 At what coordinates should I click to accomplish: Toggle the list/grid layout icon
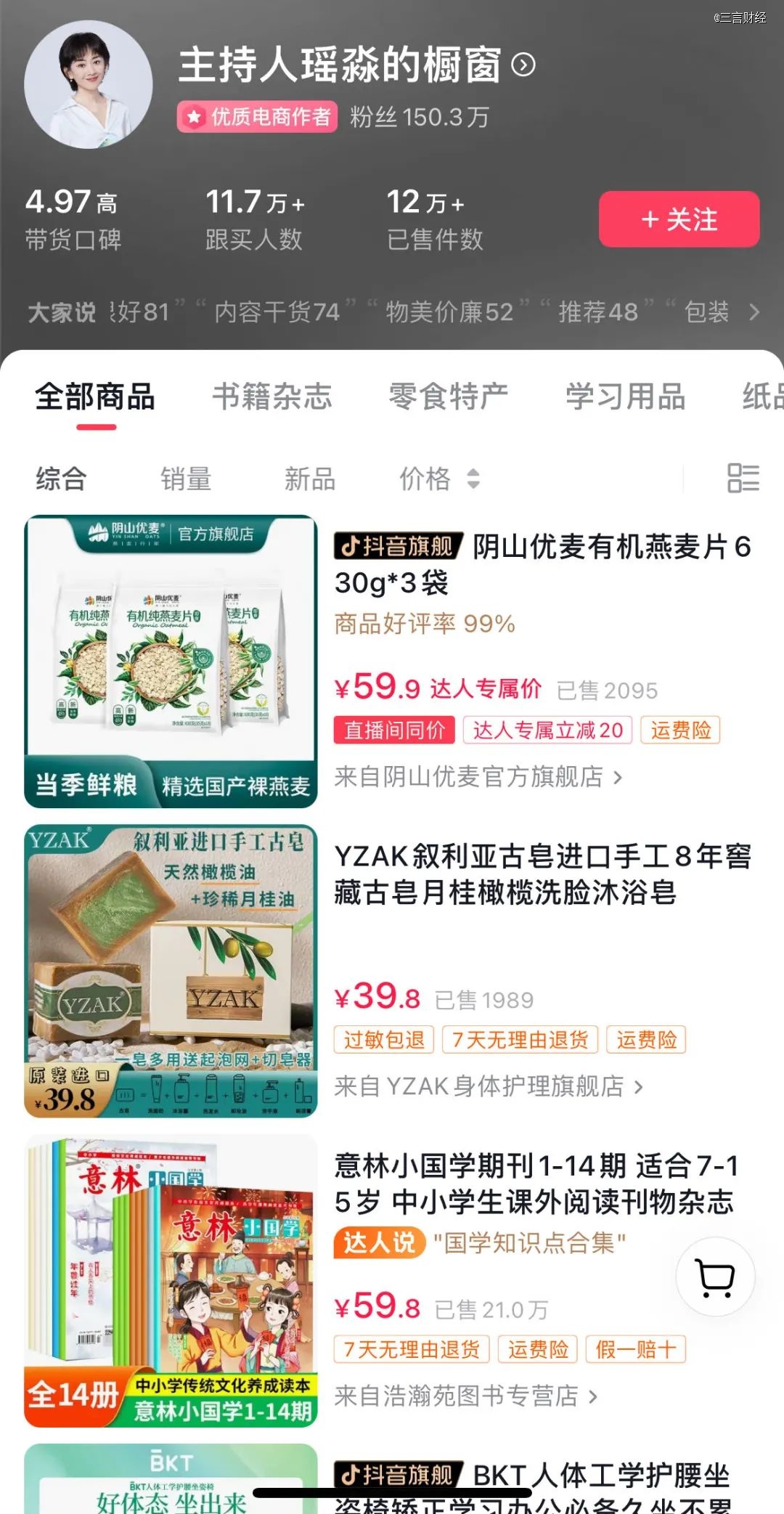point(743,479)
